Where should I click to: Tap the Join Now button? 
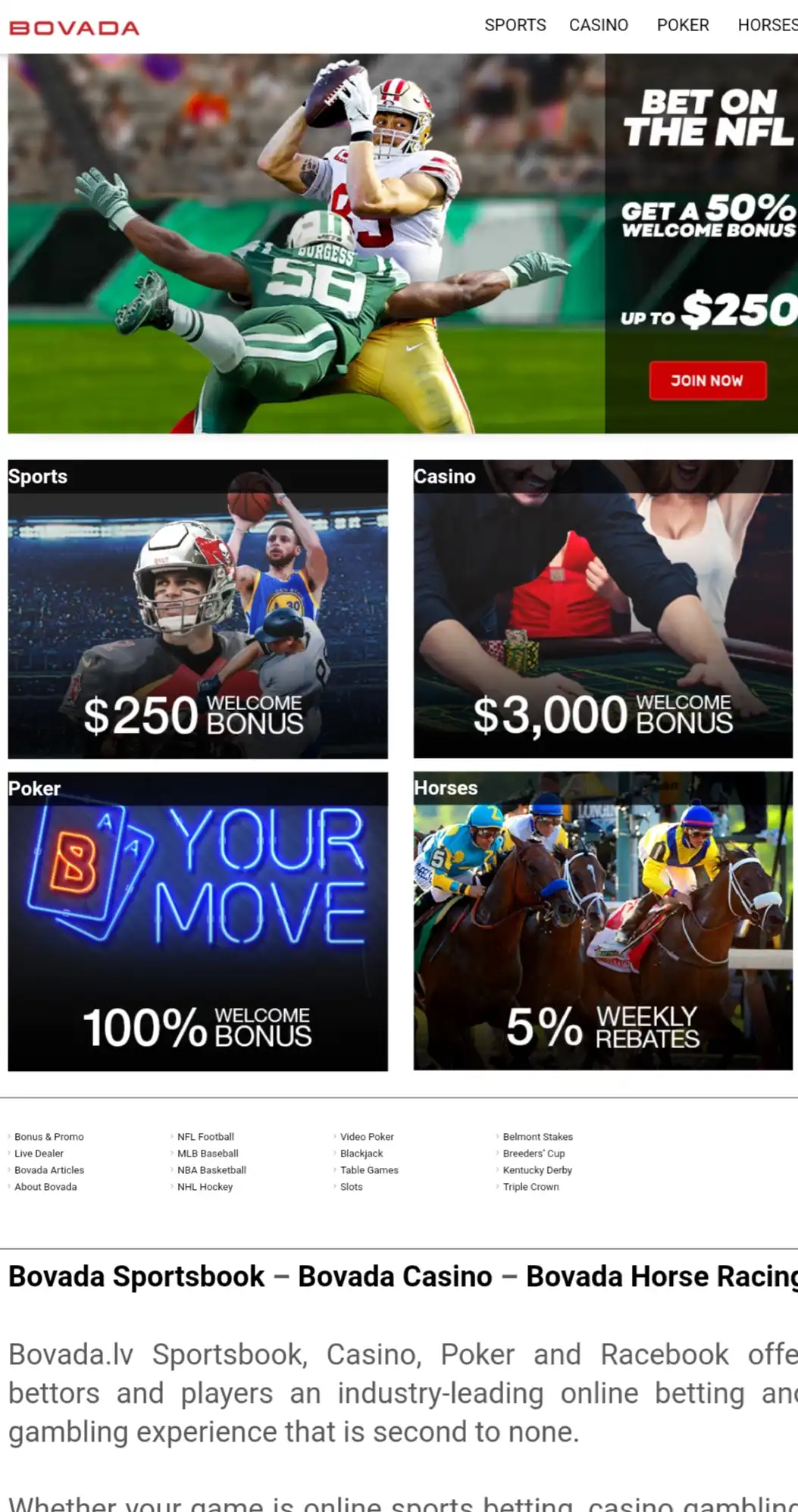707,380
